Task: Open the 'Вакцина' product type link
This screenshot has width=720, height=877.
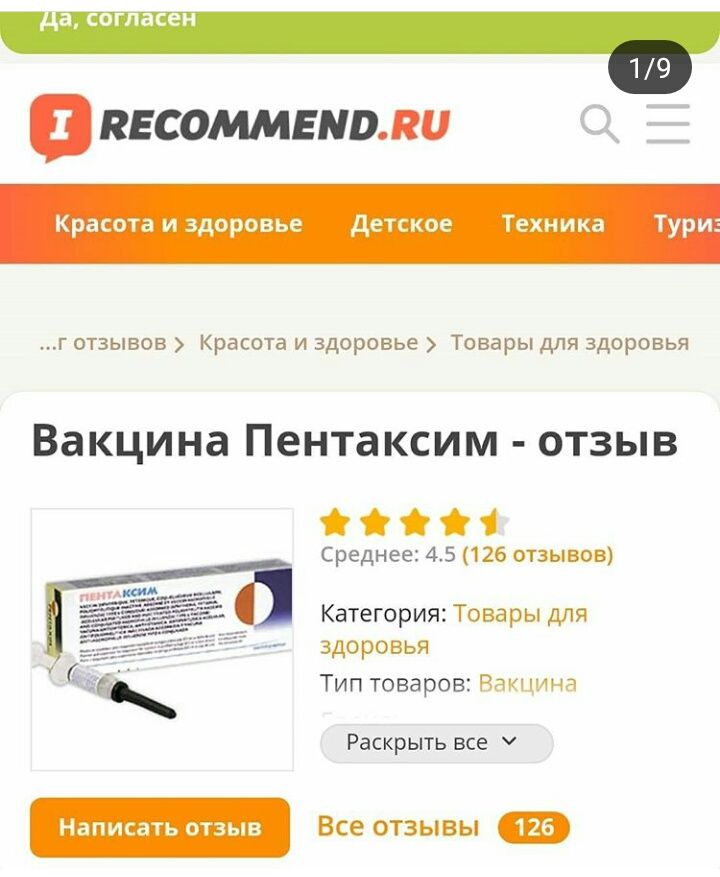Action: 527,684
